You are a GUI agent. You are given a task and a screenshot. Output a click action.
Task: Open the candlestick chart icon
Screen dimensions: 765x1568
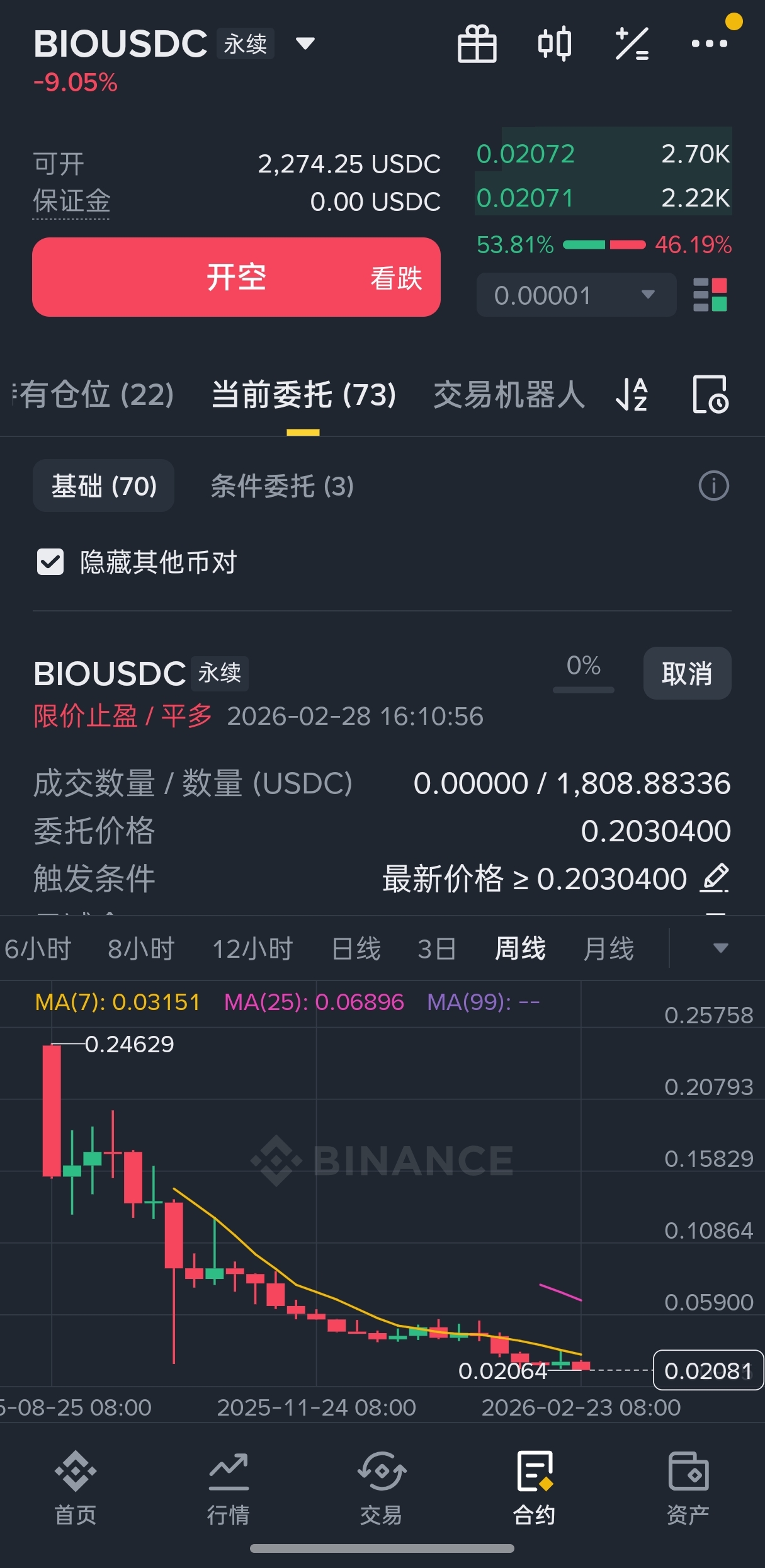(554, 43)
